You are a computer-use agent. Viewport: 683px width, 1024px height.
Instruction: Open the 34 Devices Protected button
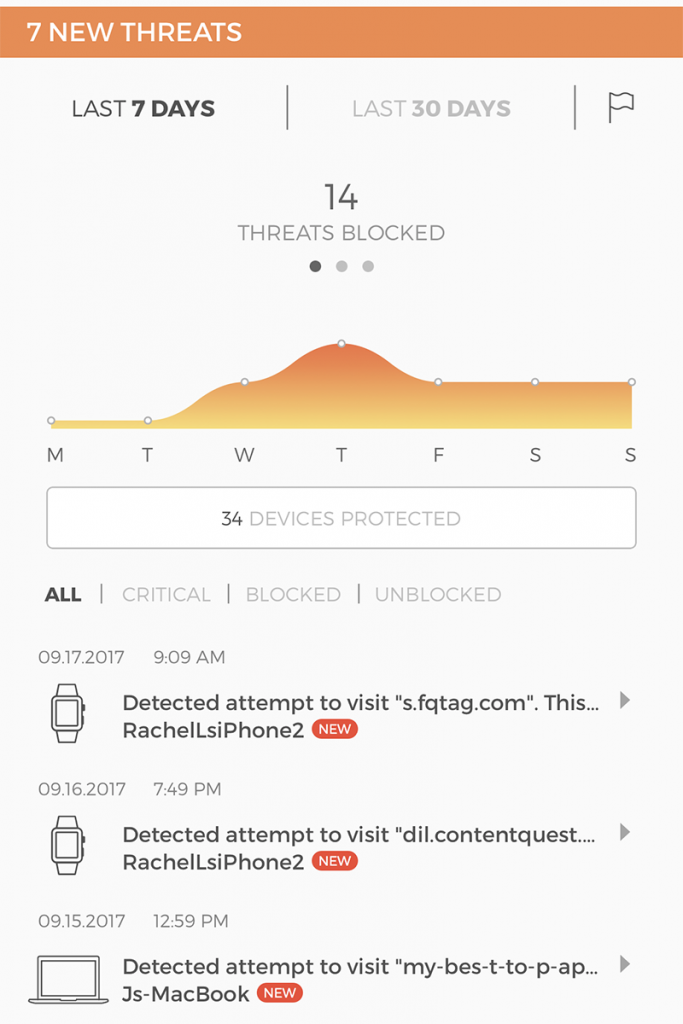(x=341, y=518)
